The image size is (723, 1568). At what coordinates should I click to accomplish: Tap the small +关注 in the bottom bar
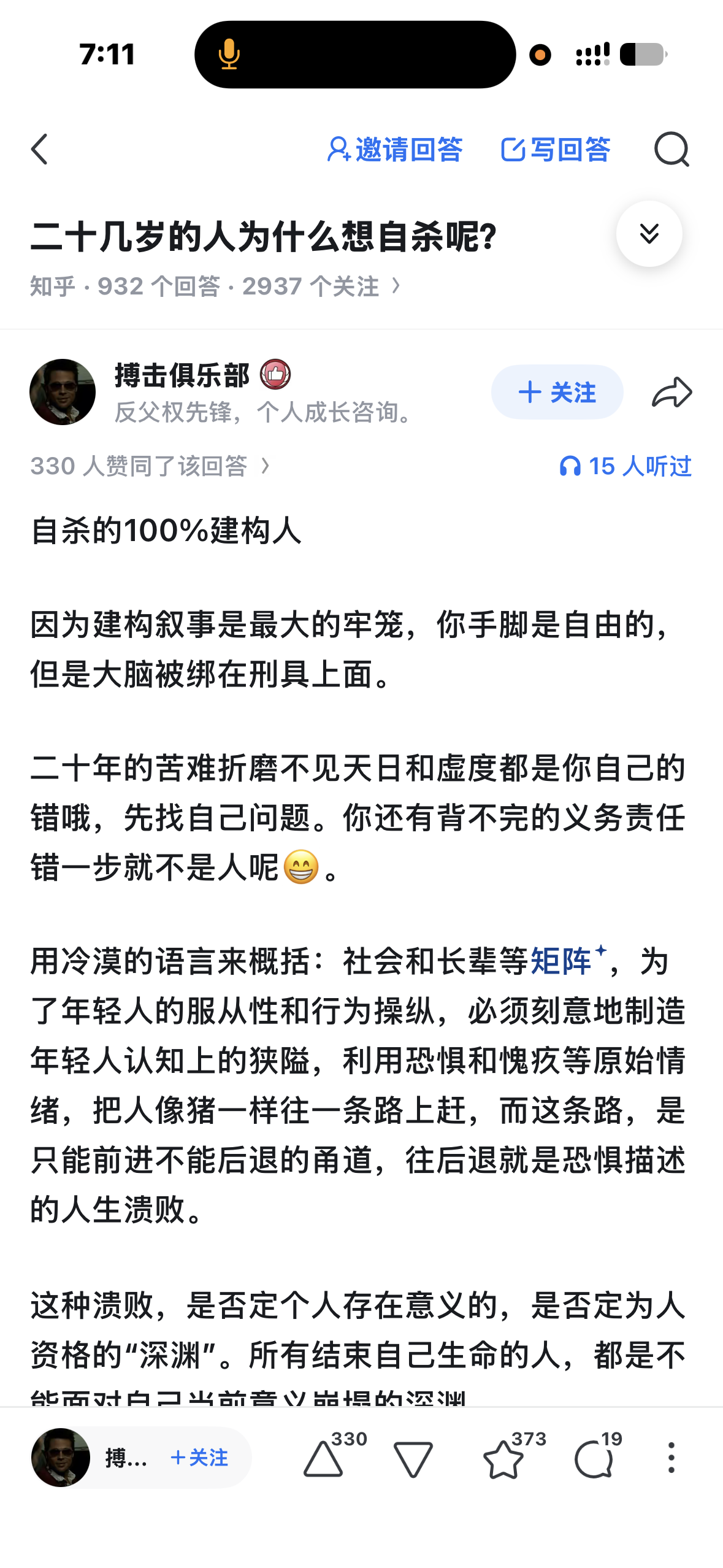coord(199,1458)
